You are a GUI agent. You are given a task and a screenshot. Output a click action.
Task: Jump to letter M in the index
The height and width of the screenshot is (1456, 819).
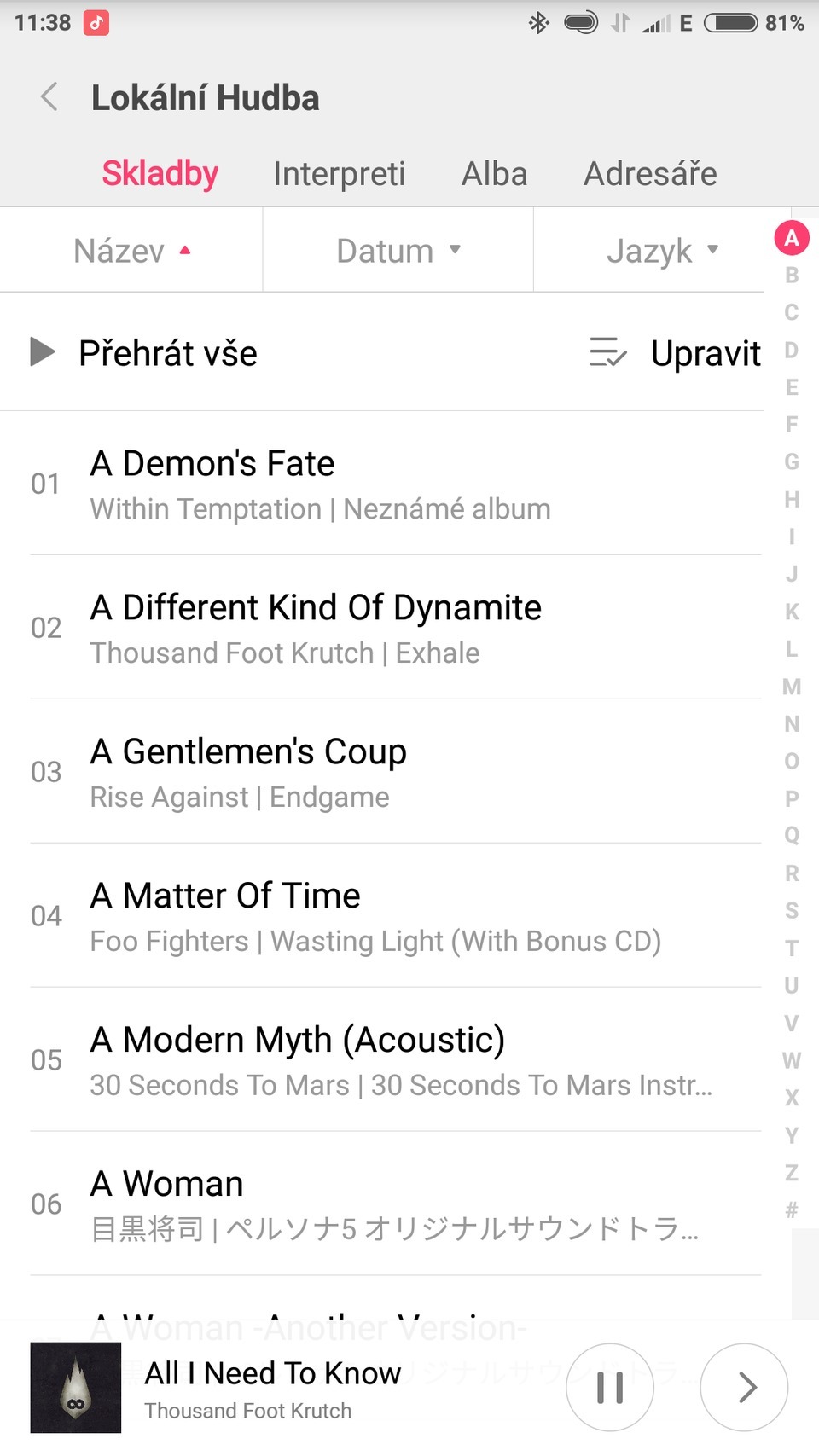coord(792,687)
